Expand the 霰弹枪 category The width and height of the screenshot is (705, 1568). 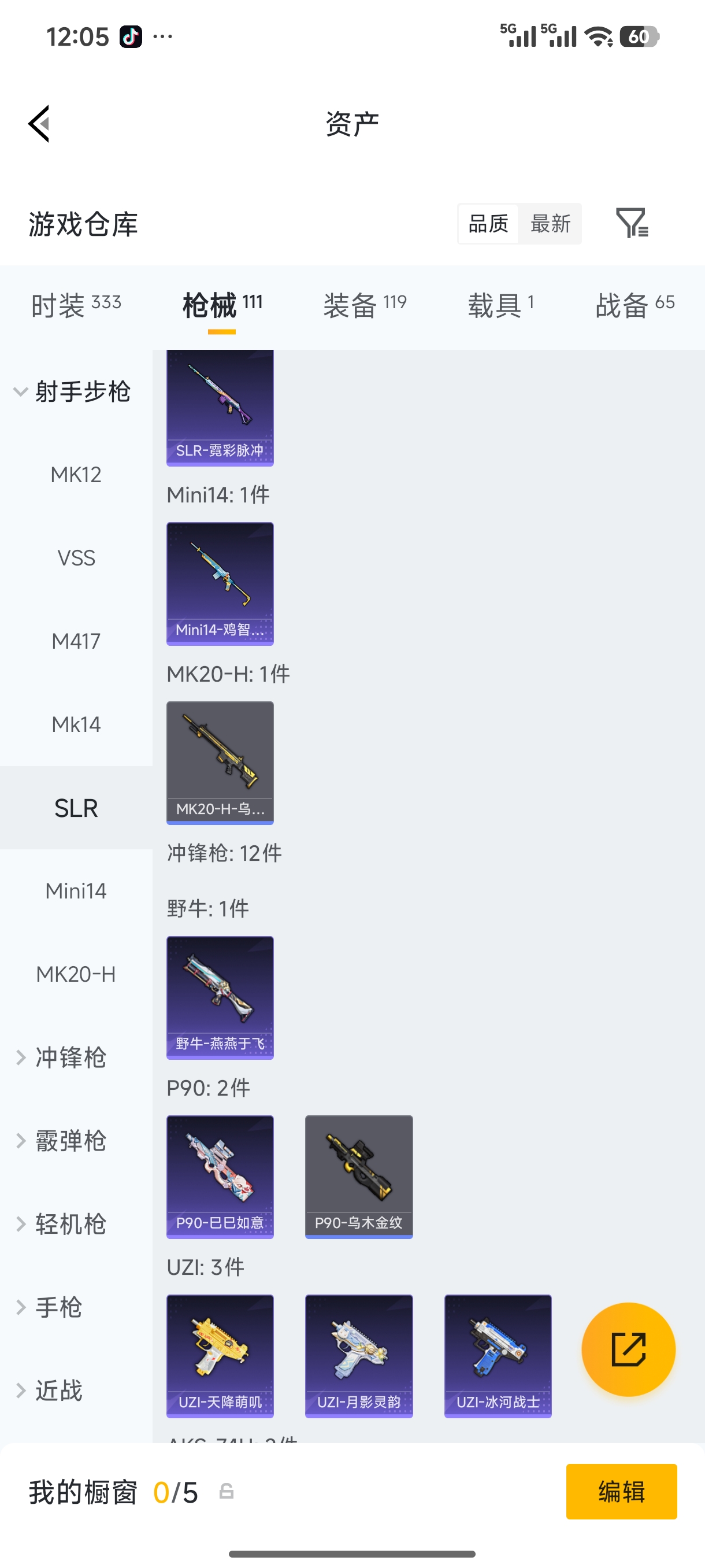tap(70, 1141)
